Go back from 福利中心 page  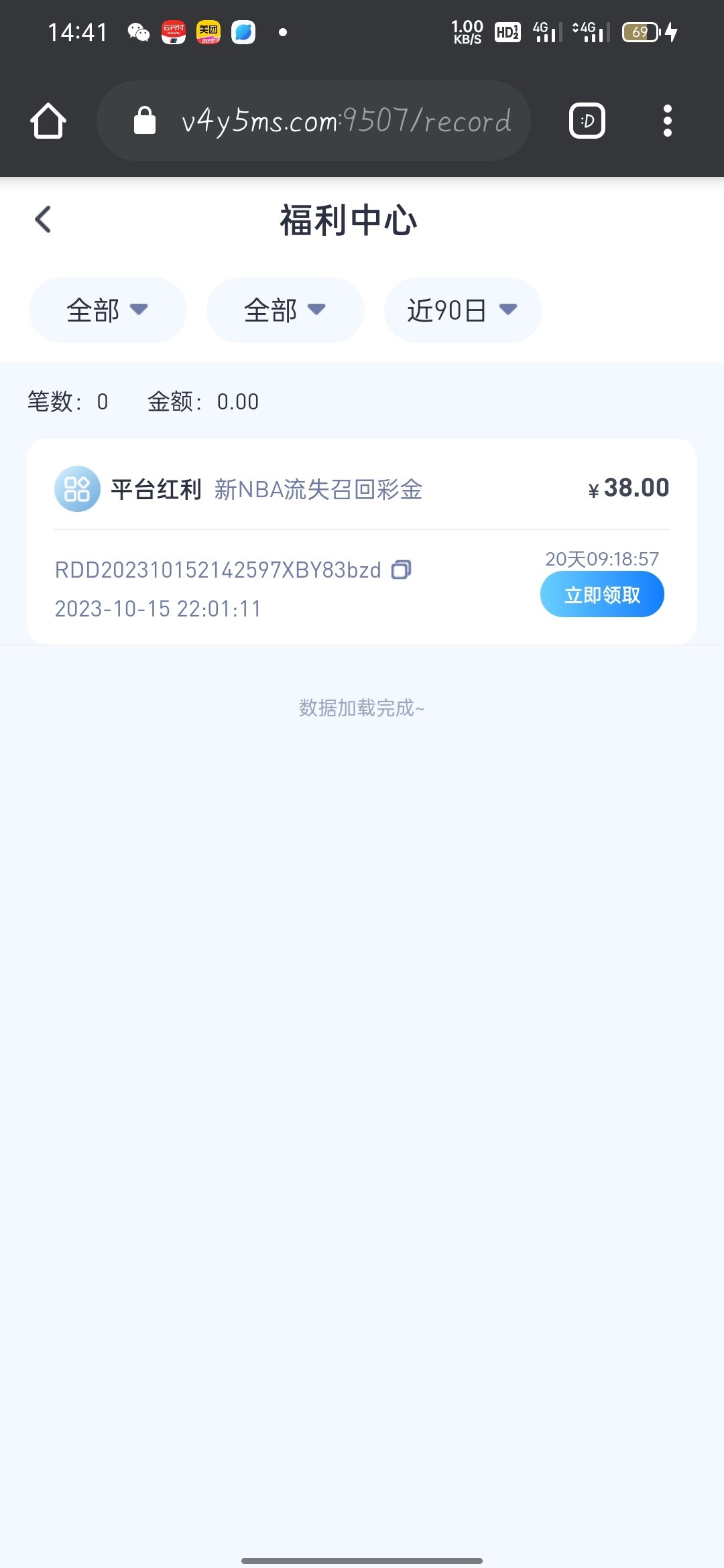click(x=43, y=219)
